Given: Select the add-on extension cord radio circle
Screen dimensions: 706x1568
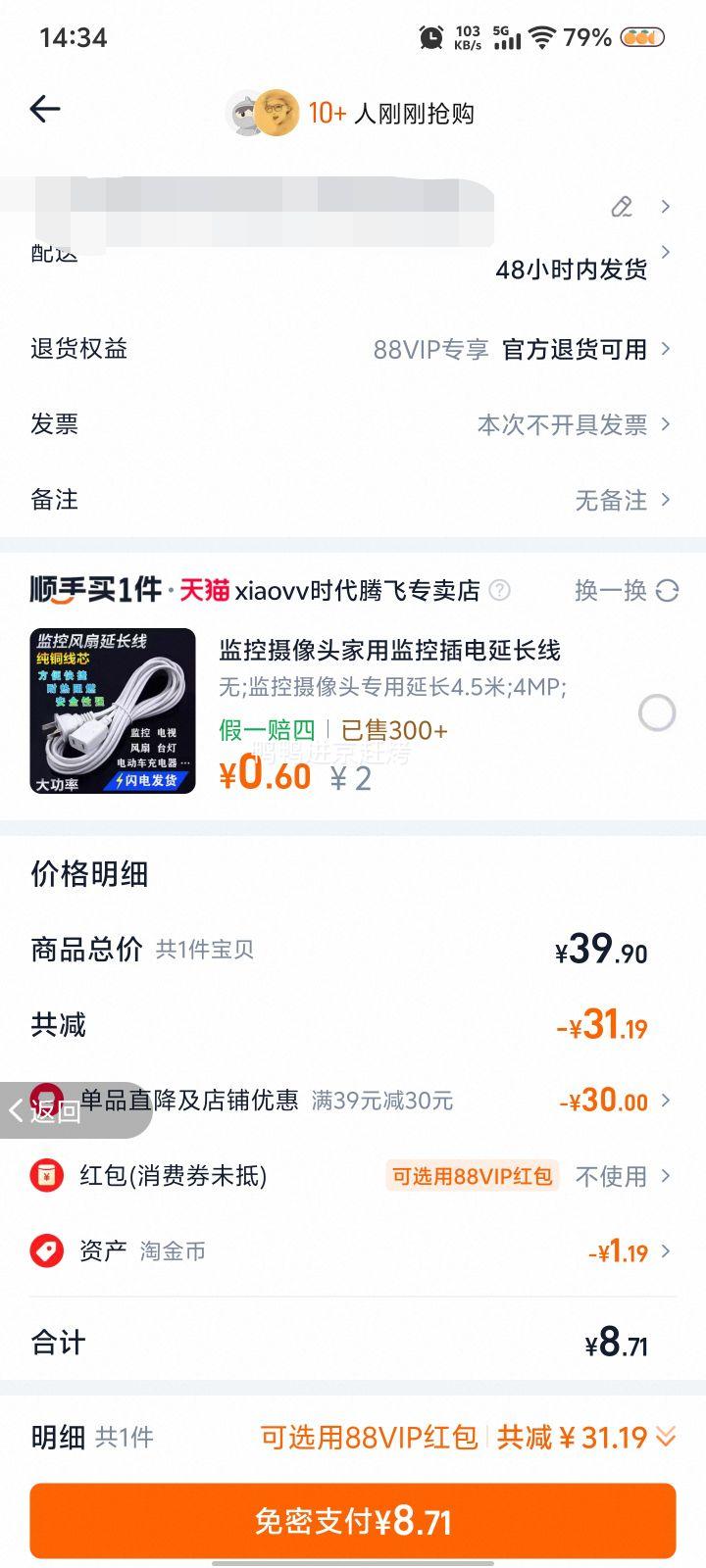Looking at the screenshot, I should (655, 713).
